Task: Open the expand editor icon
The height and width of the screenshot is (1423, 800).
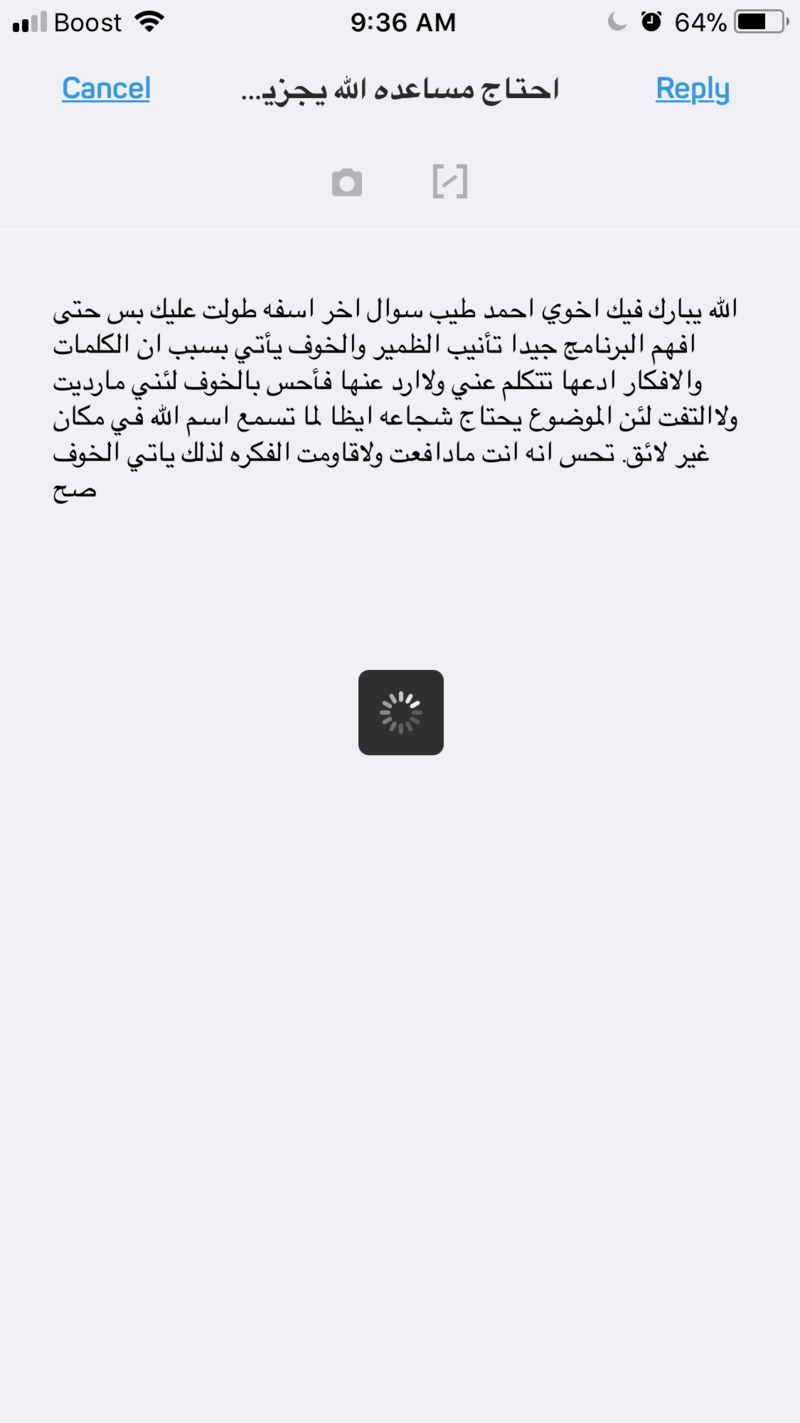Action: click(x=450, y=182)
